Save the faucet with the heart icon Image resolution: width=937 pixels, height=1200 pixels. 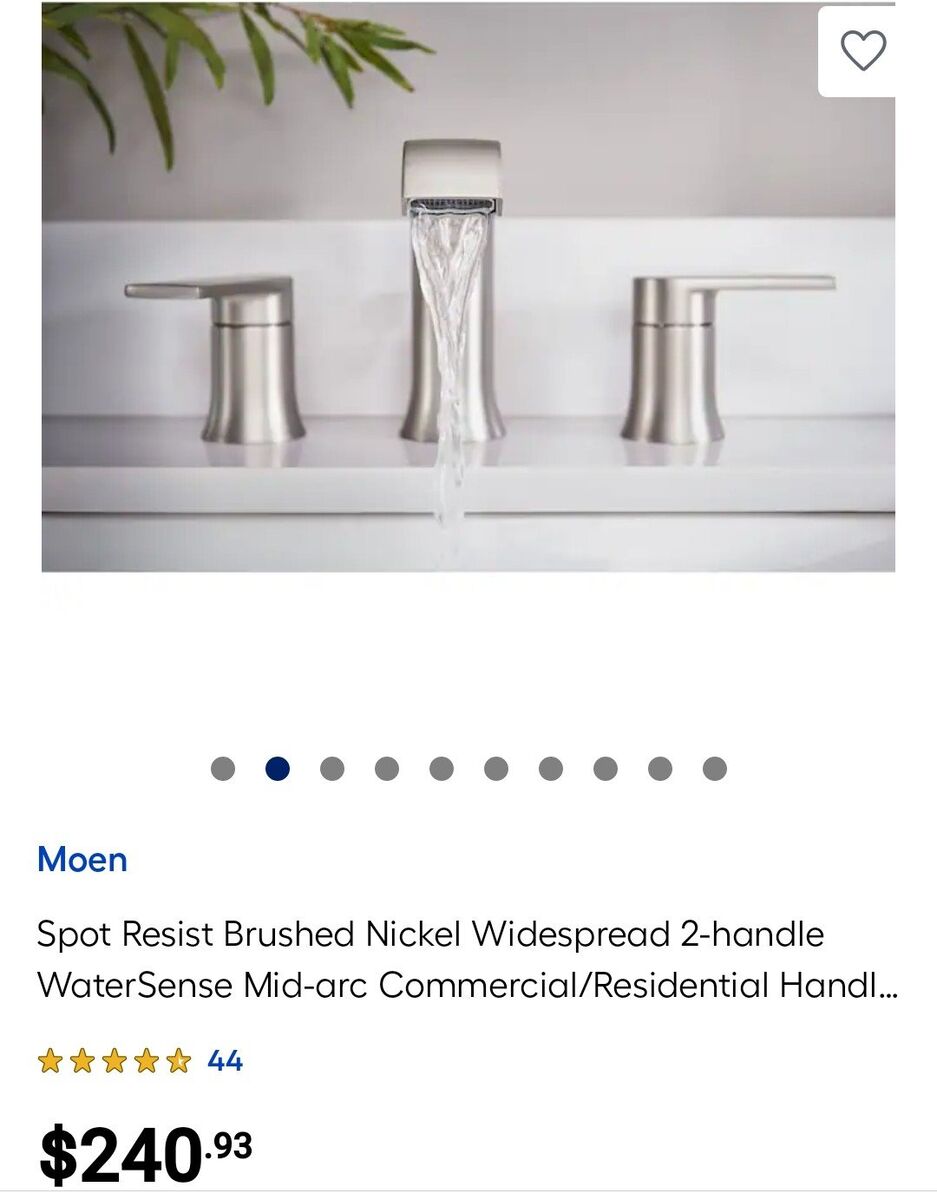tap(863, 51)
